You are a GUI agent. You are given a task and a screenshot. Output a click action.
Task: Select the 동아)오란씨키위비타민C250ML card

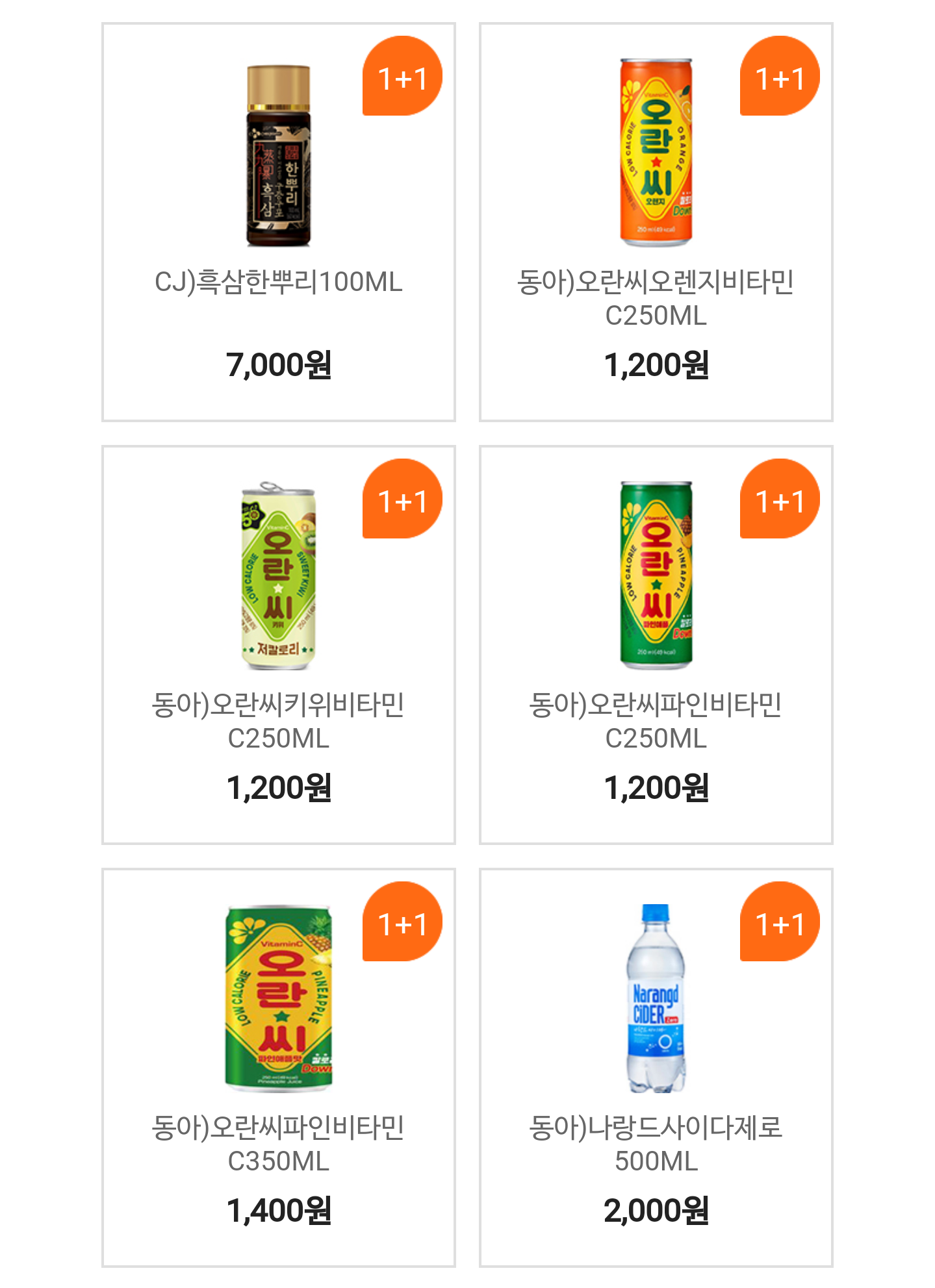coord(278,644)
